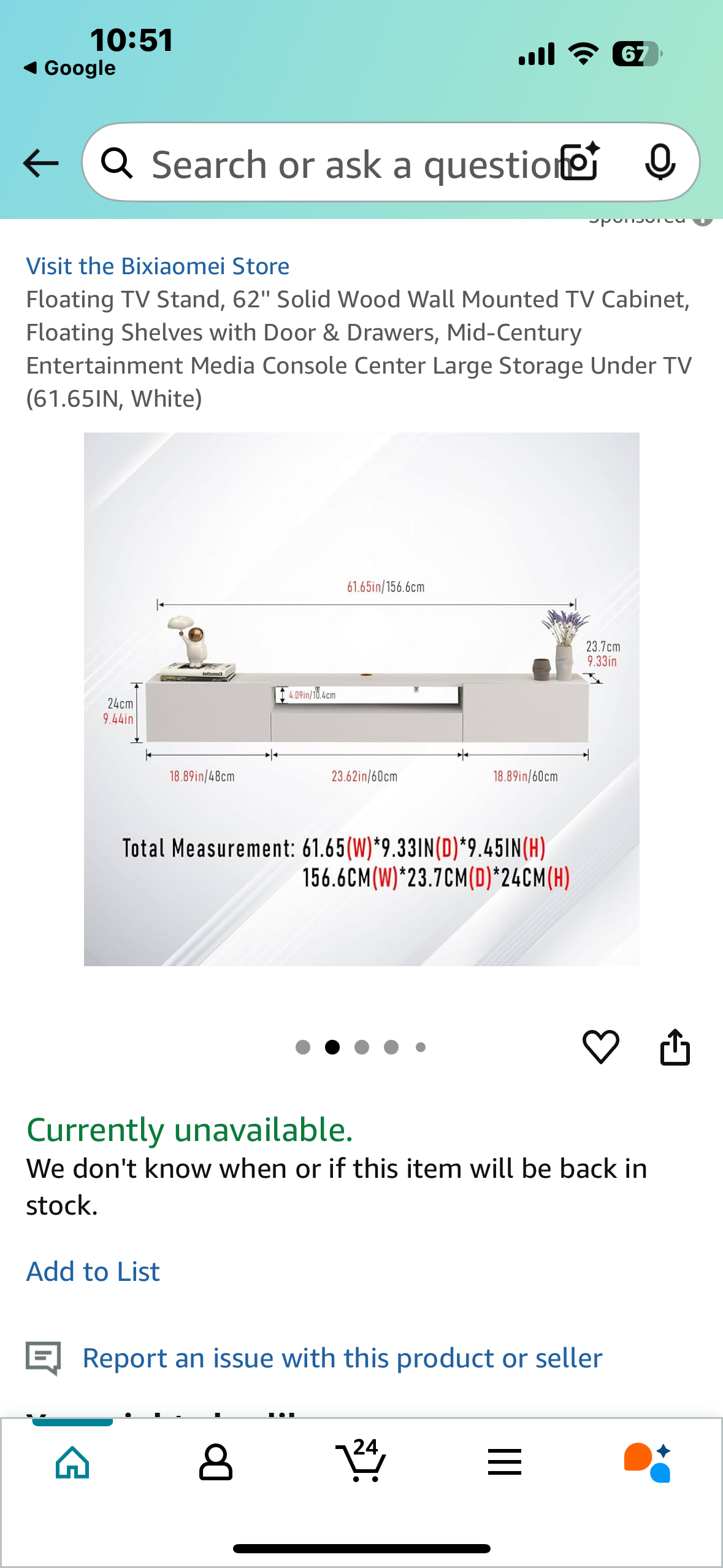Screen dimensions: 723x1568
Task: Tap the image carousel page indicator dots
Action: tap(361, 1047)
